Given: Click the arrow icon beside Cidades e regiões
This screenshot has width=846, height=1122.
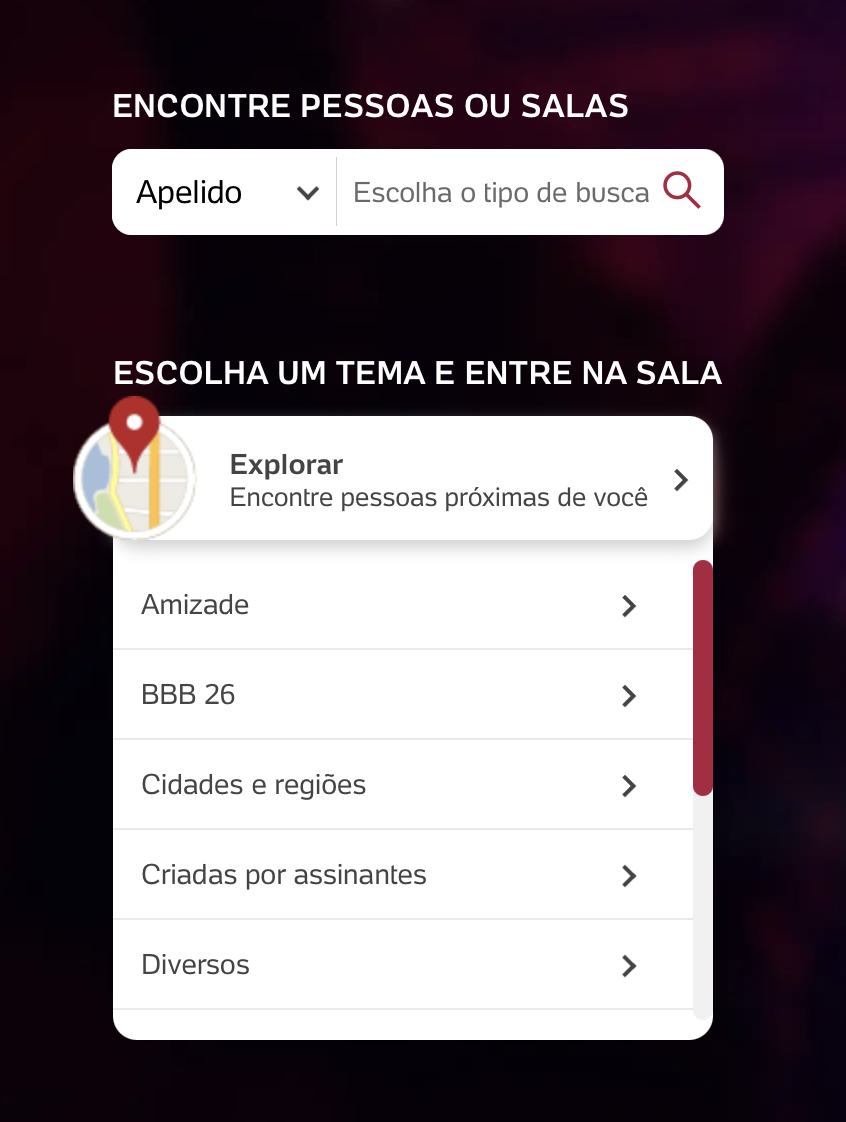Looking at the screenshot, I should [629, 786].
